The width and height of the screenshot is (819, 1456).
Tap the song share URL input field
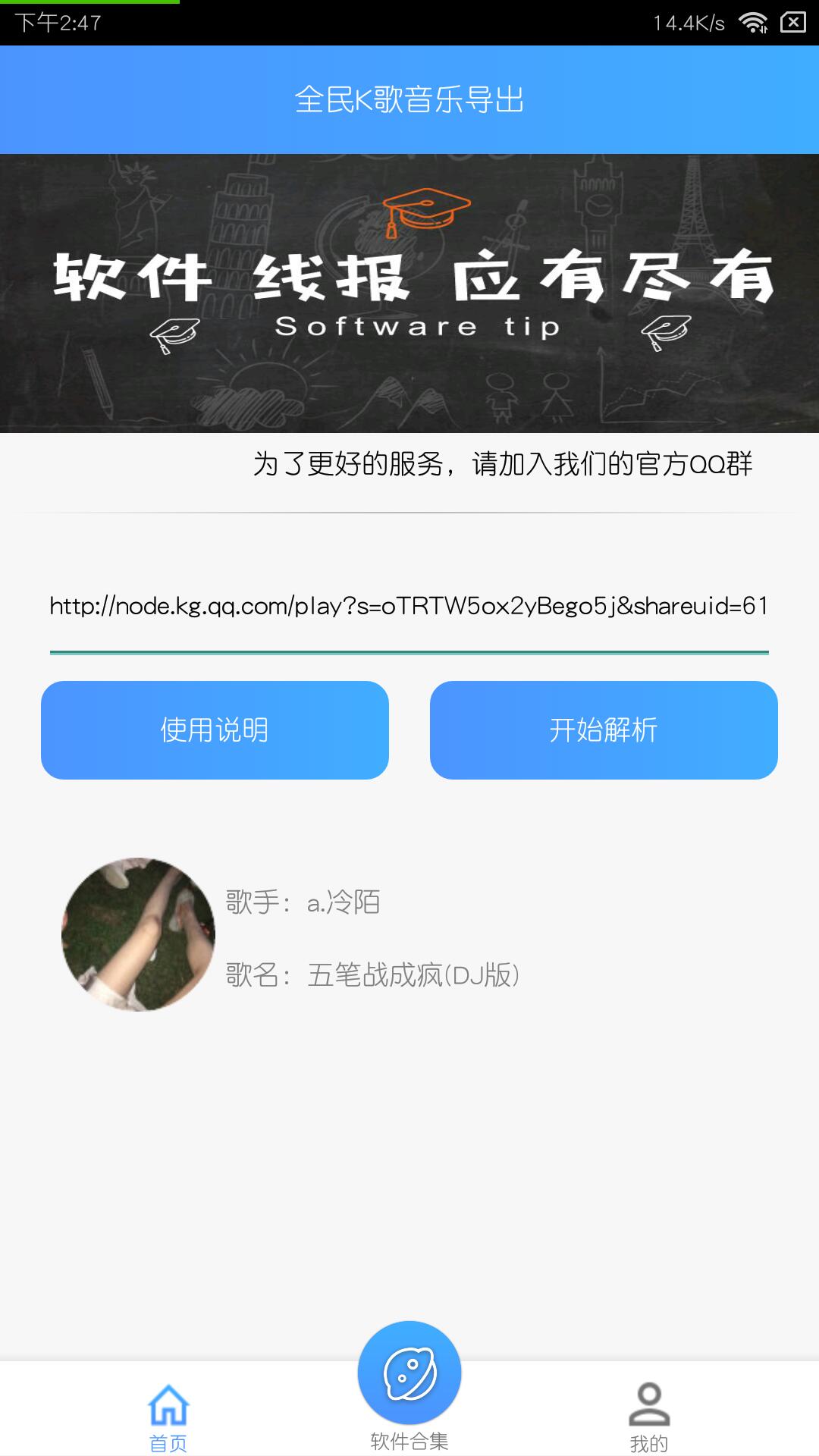(409, 607)
